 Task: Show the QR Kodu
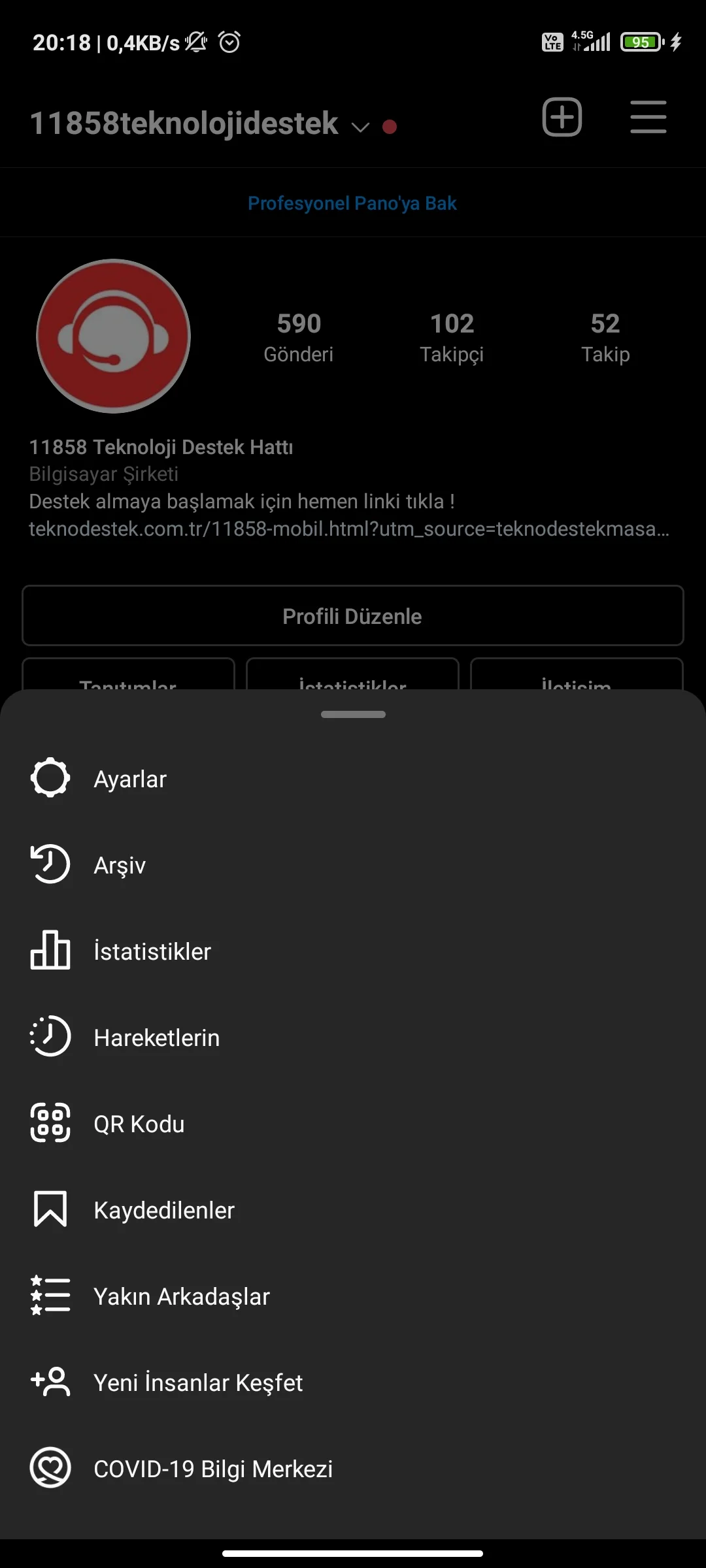(139, 1124)
